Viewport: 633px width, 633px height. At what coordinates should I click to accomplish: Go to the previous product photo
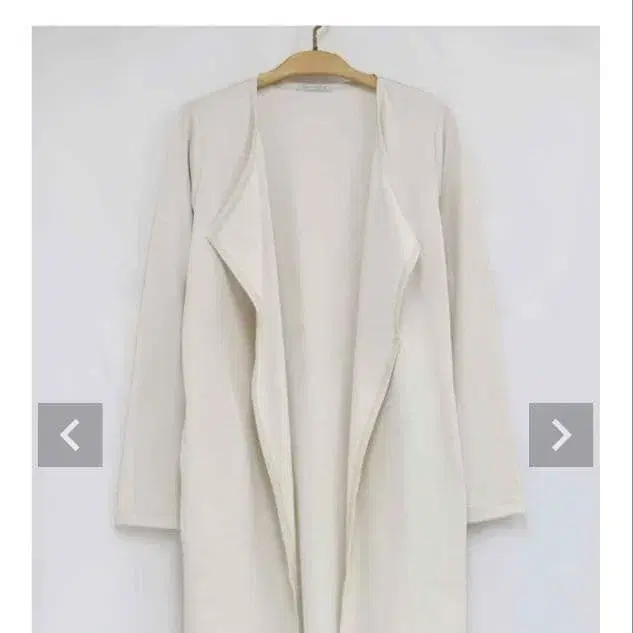pyautogui.click(x=70, y=435)
